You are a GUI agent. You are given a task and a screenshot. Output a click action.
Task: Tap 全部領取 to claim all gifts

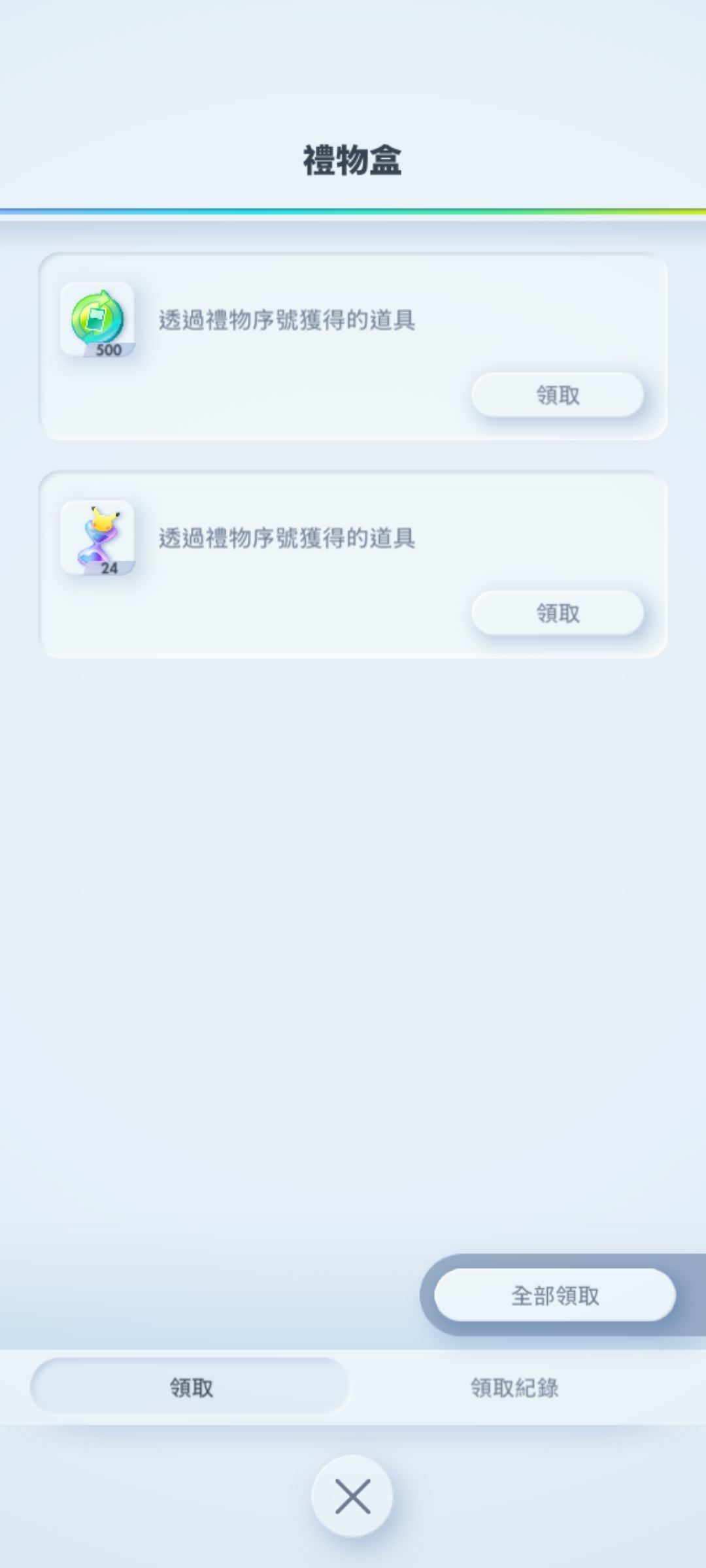pos(554,1295)
